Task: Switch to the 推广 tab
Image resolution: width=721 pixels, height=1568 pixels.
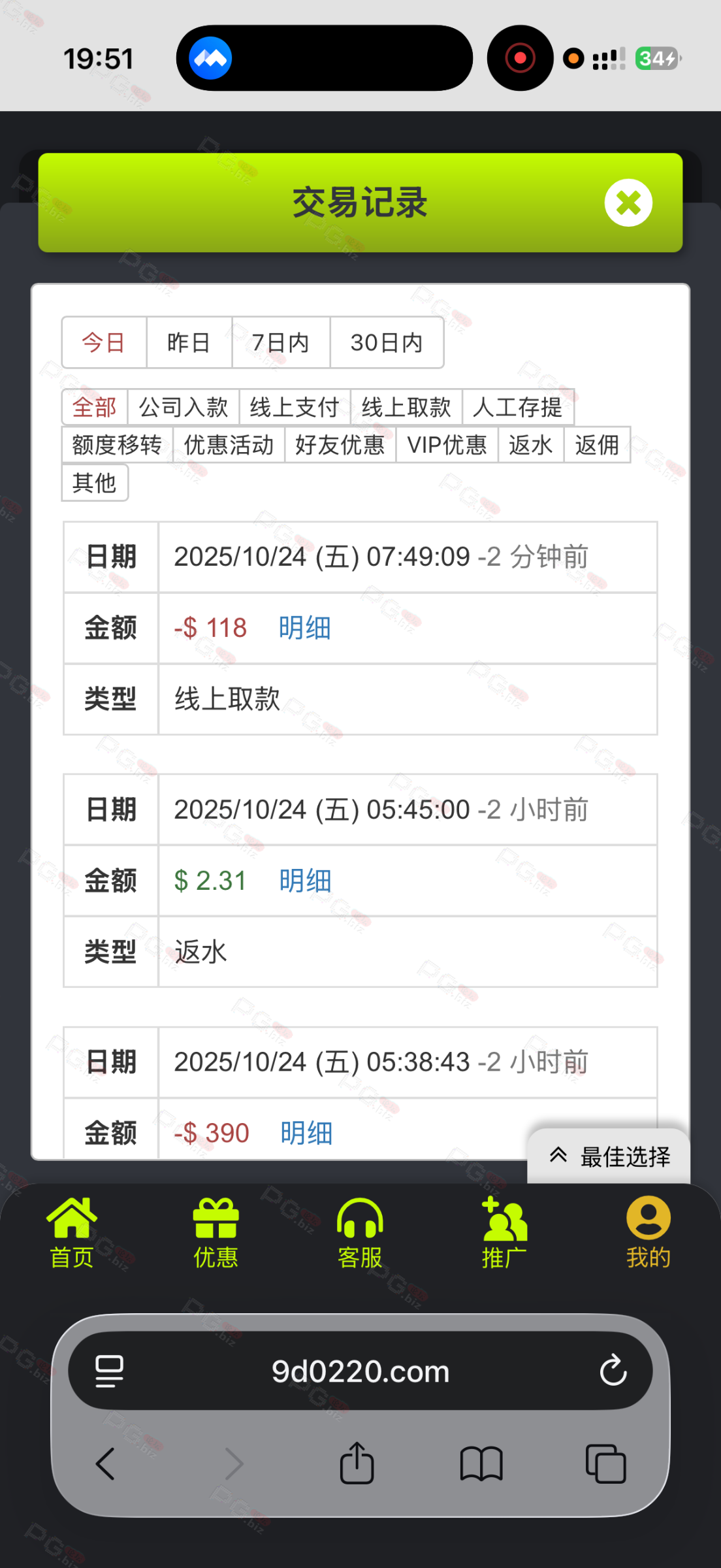Action: pyautogui.click(x=504, y=1232)
